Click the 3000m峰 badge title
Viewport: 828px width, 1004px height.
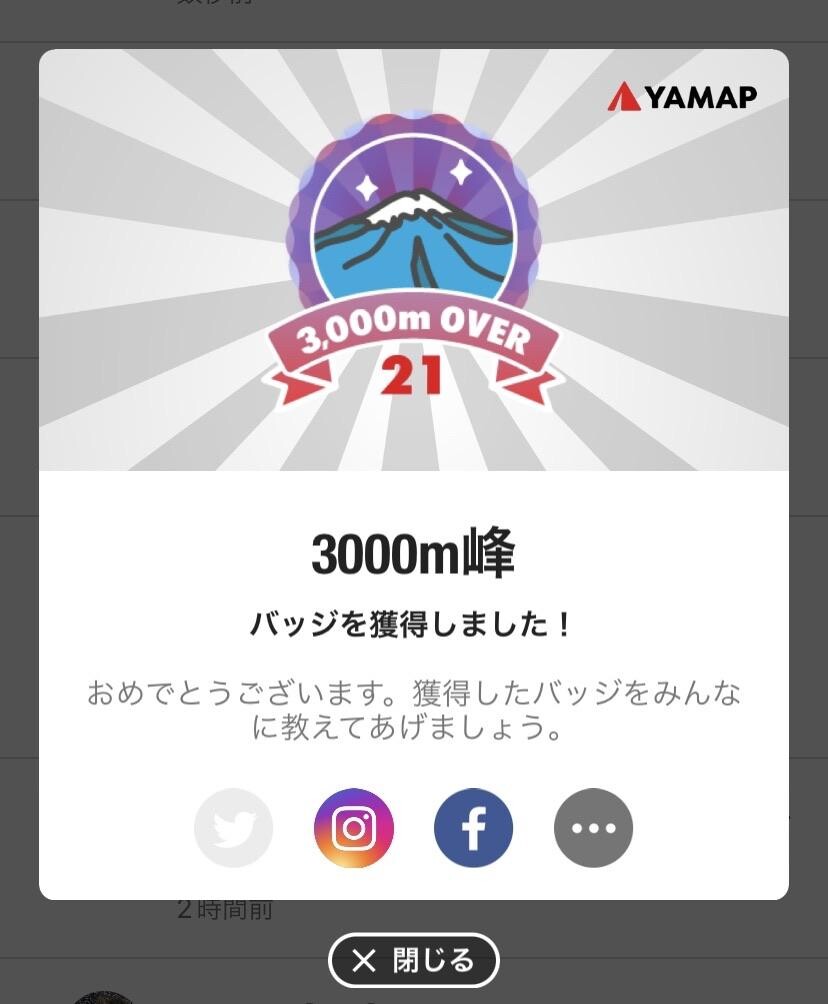[413, 548]
